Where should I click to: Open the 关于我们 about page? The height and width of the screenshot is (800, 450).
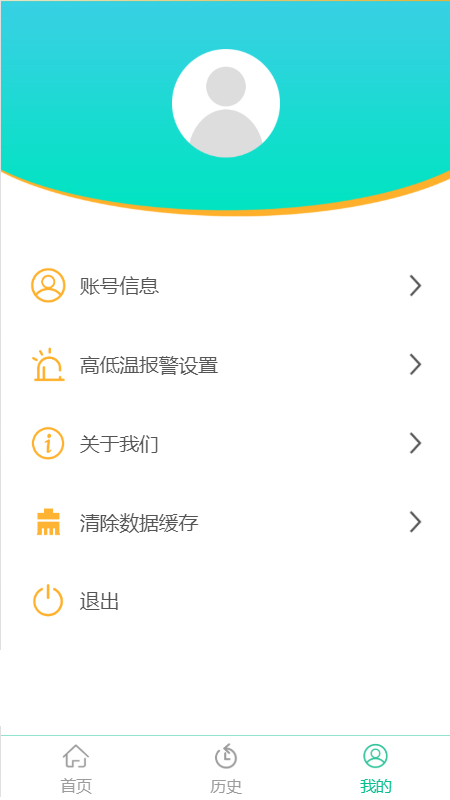coord(226,443)
